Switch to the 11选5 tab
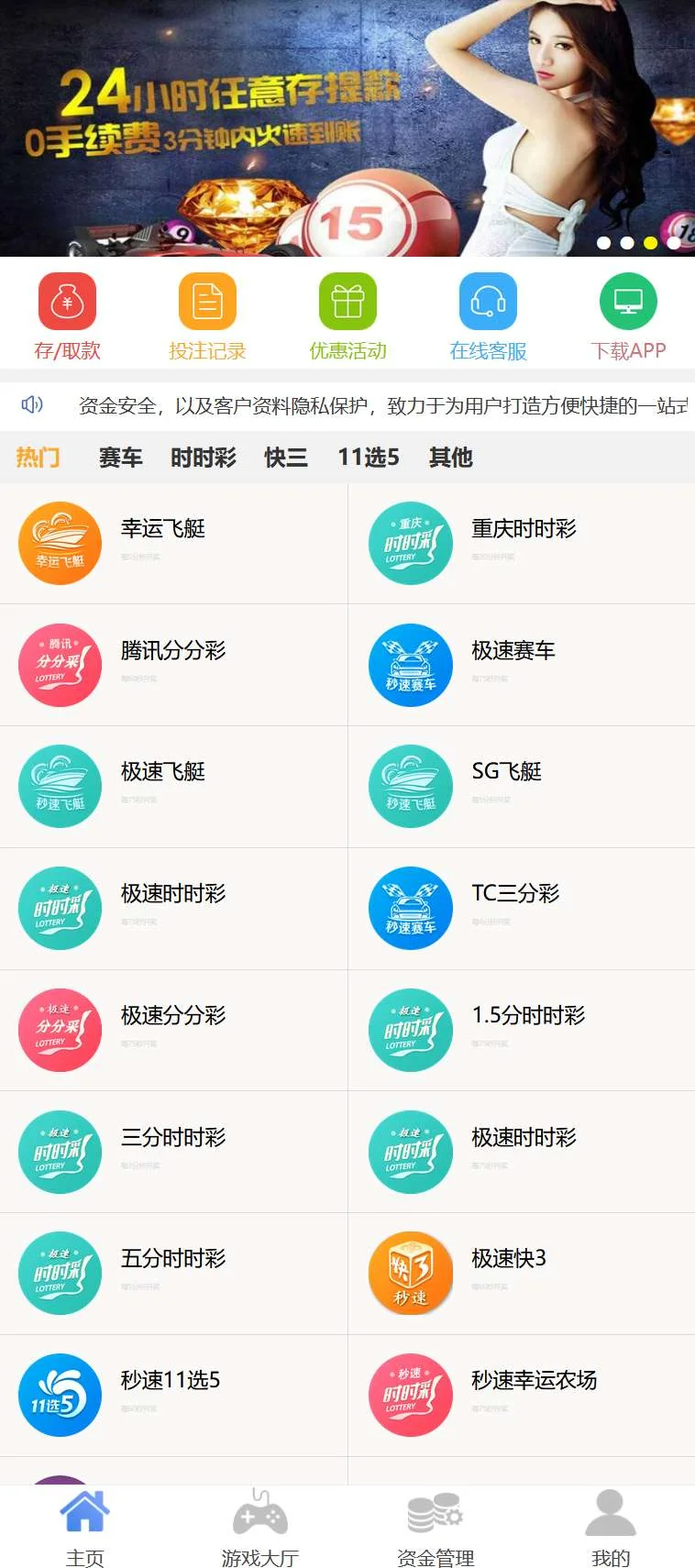 (368, 458)
